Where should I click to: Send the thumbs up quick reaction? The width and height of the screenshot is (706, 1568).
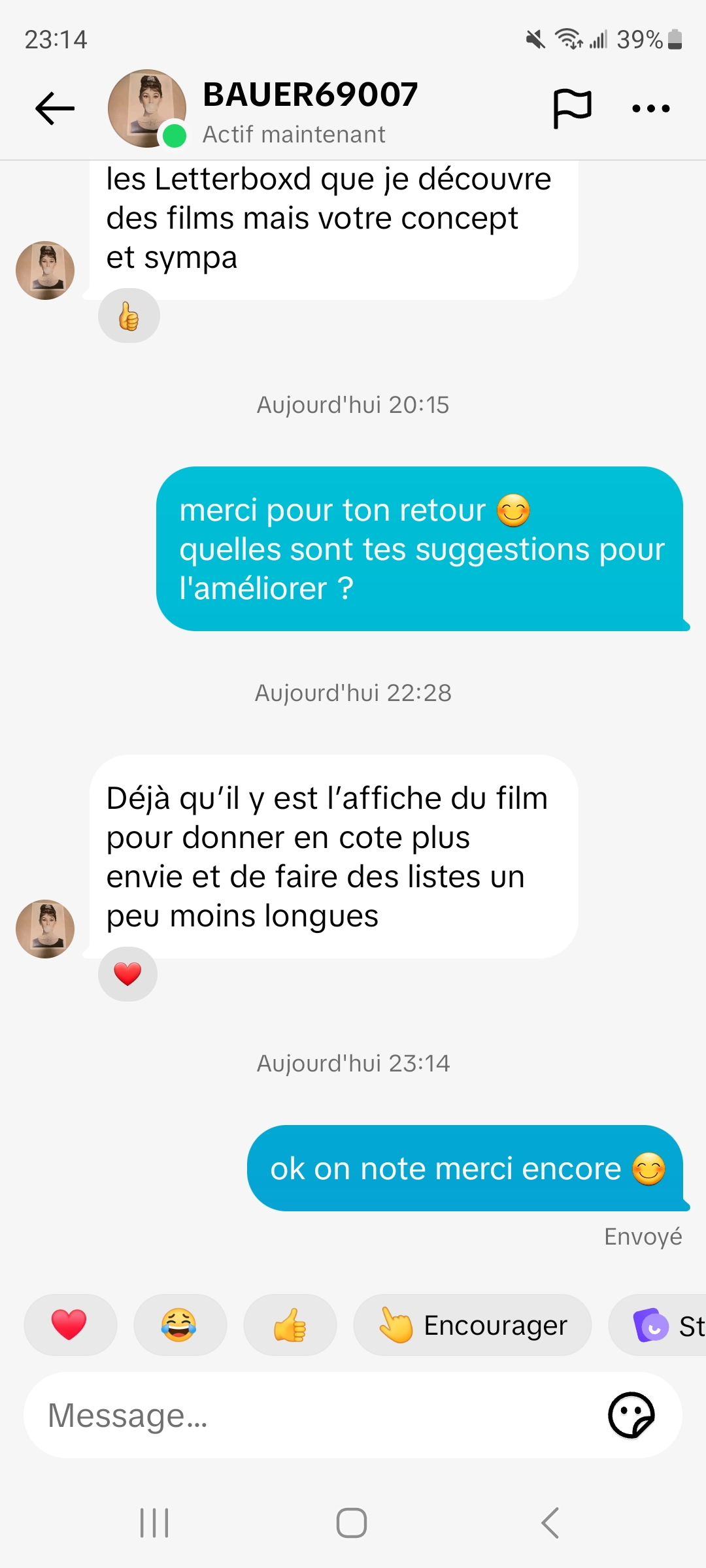pos(290,1325)
